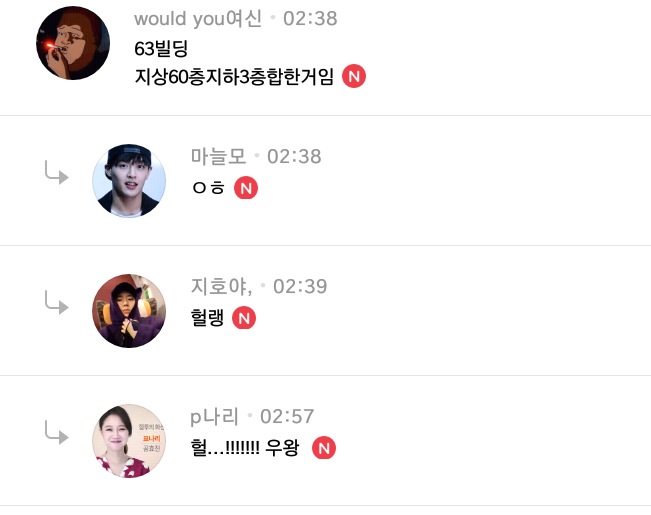Open the nickname 지호야

click(x=221, y=286)
